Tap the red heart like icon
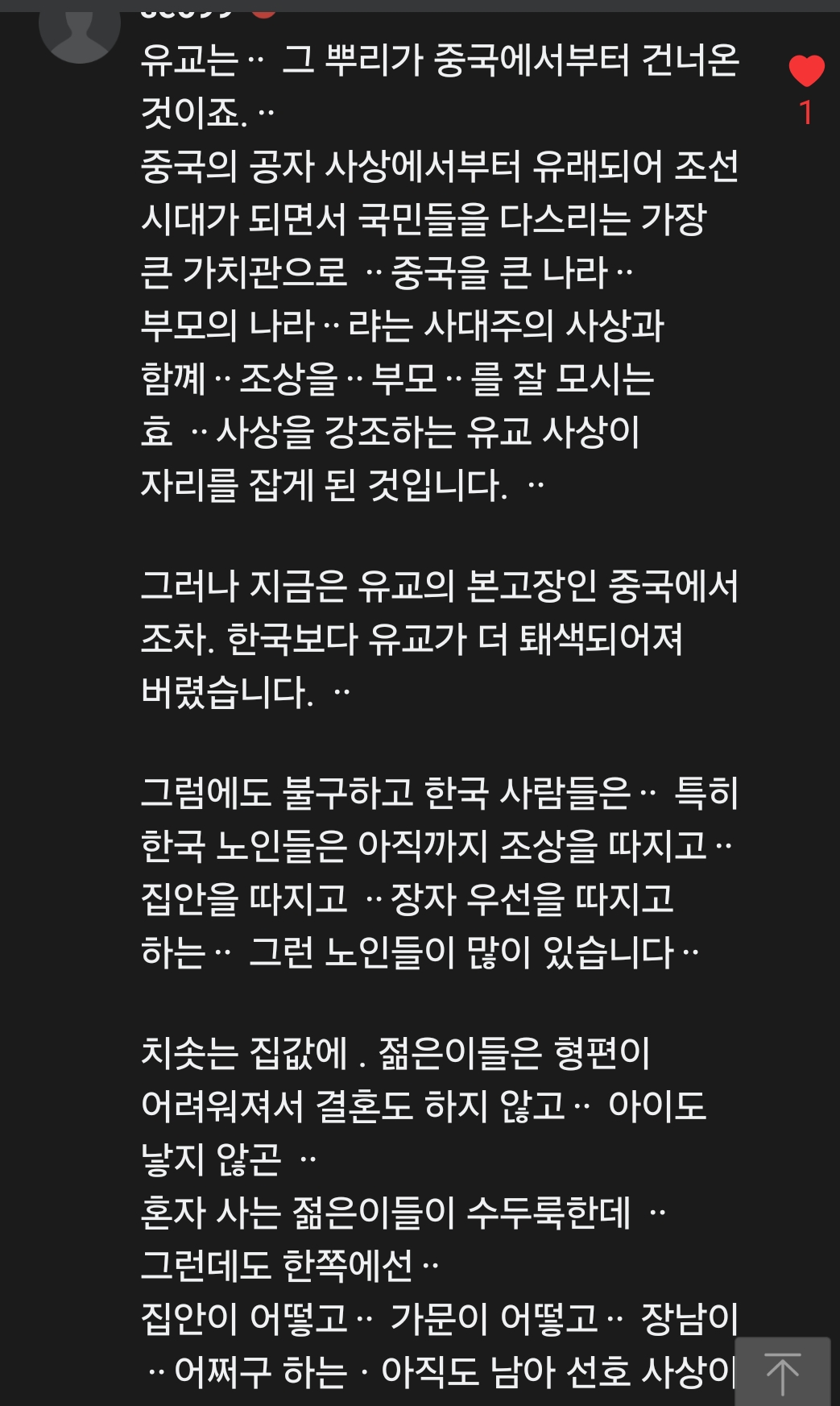Image resolution: width=840 pixels, height=1406 pixels. pos(806,72)
